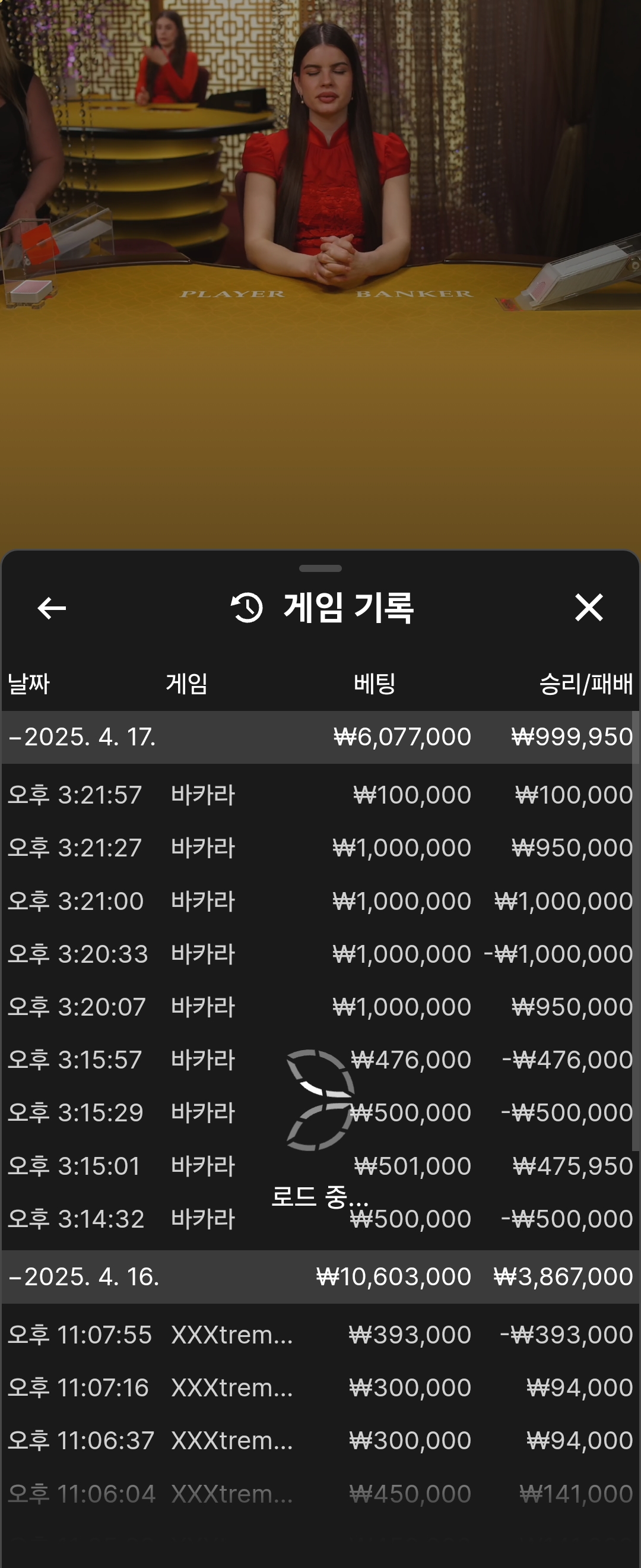Collapse the 2025. 4. 16. date group
Image resolution: width=641 pixels, height=1568 pixels.
pos(84,1276)
